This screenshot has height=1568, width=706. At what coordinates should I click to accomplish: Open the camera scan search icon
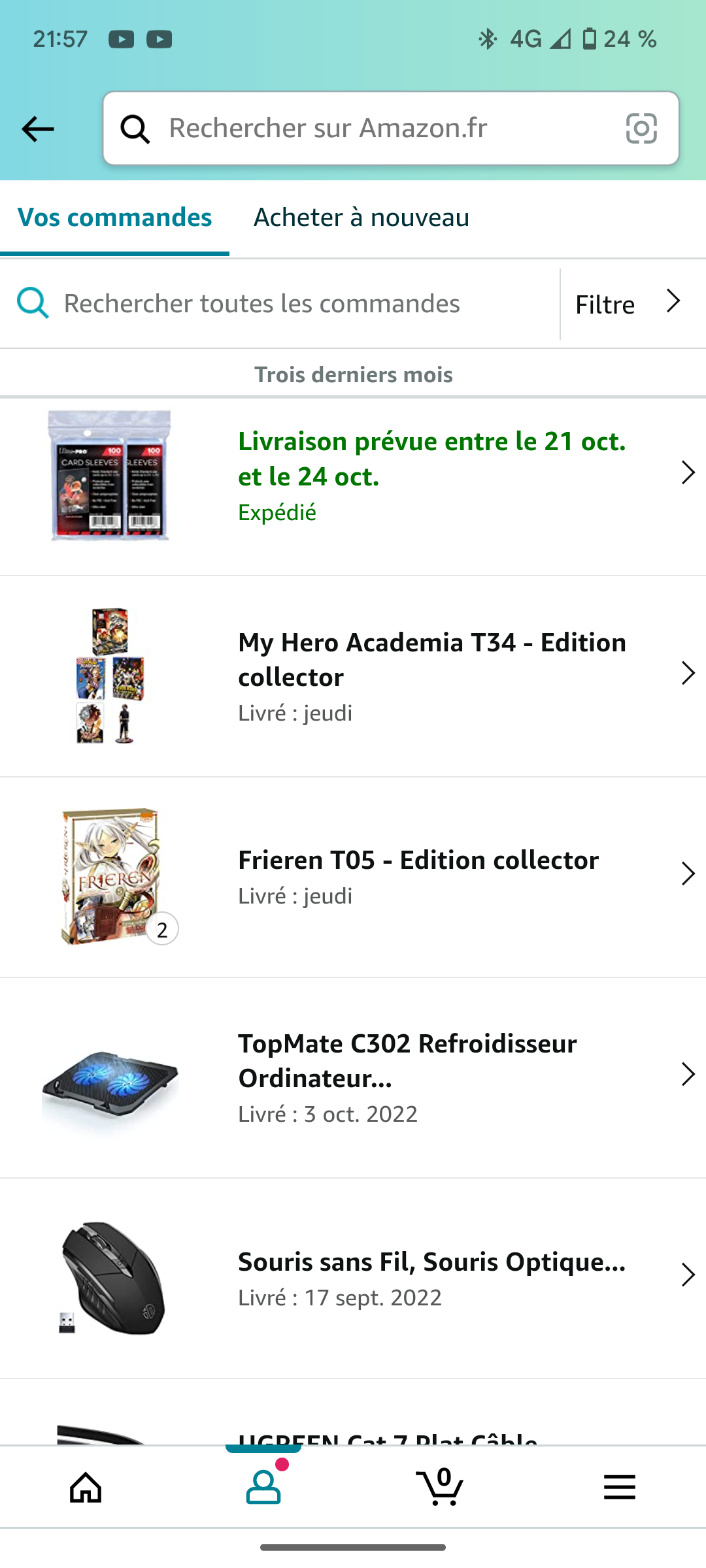[641, 128]
